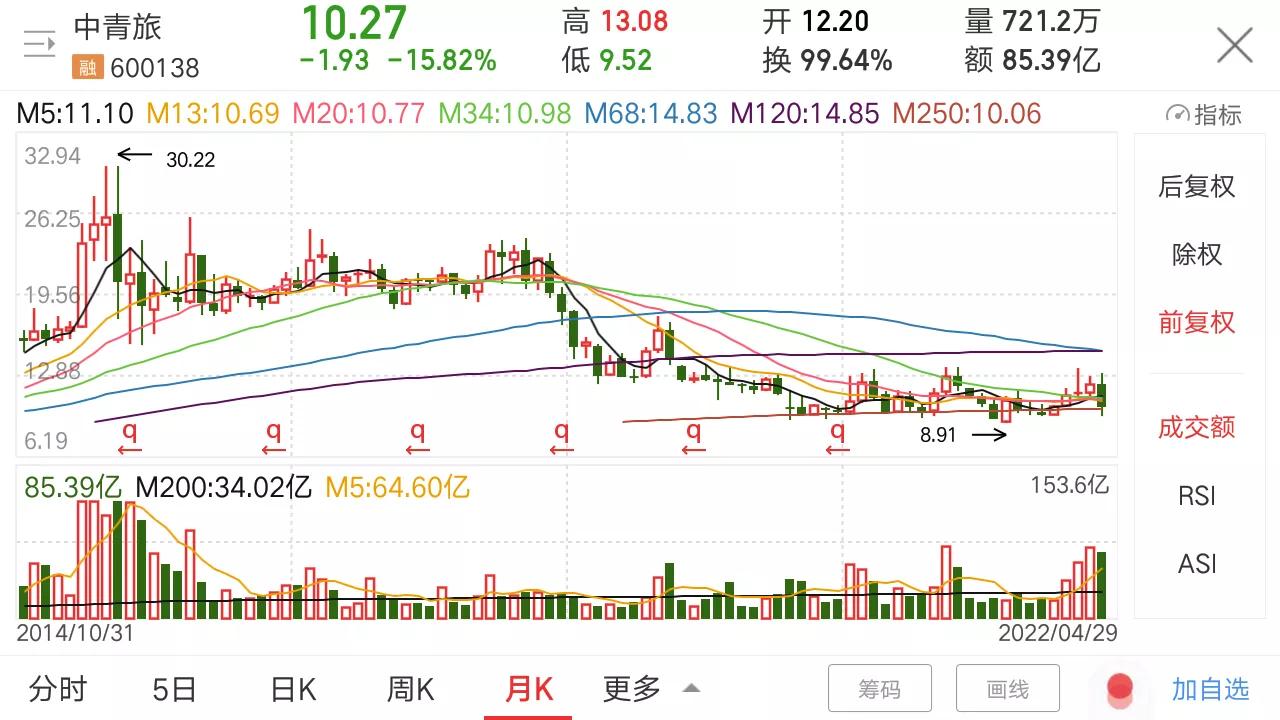Select the 月K chart tab
Viewport: 1280px width, 720px height.
coord(529,689)
